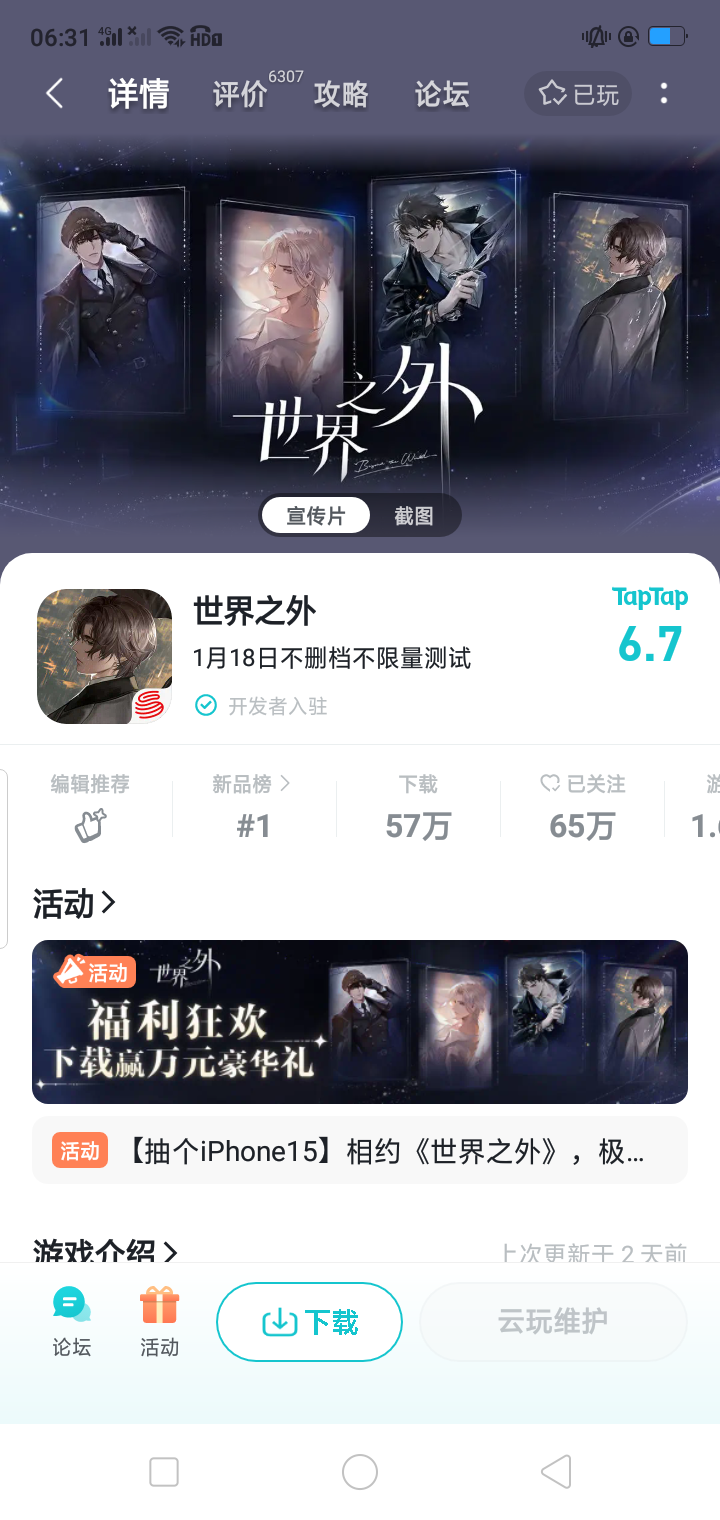Tap the TapTap logo next to rating
Viewport: 720px width, 1520px height.
pos(650,597)
